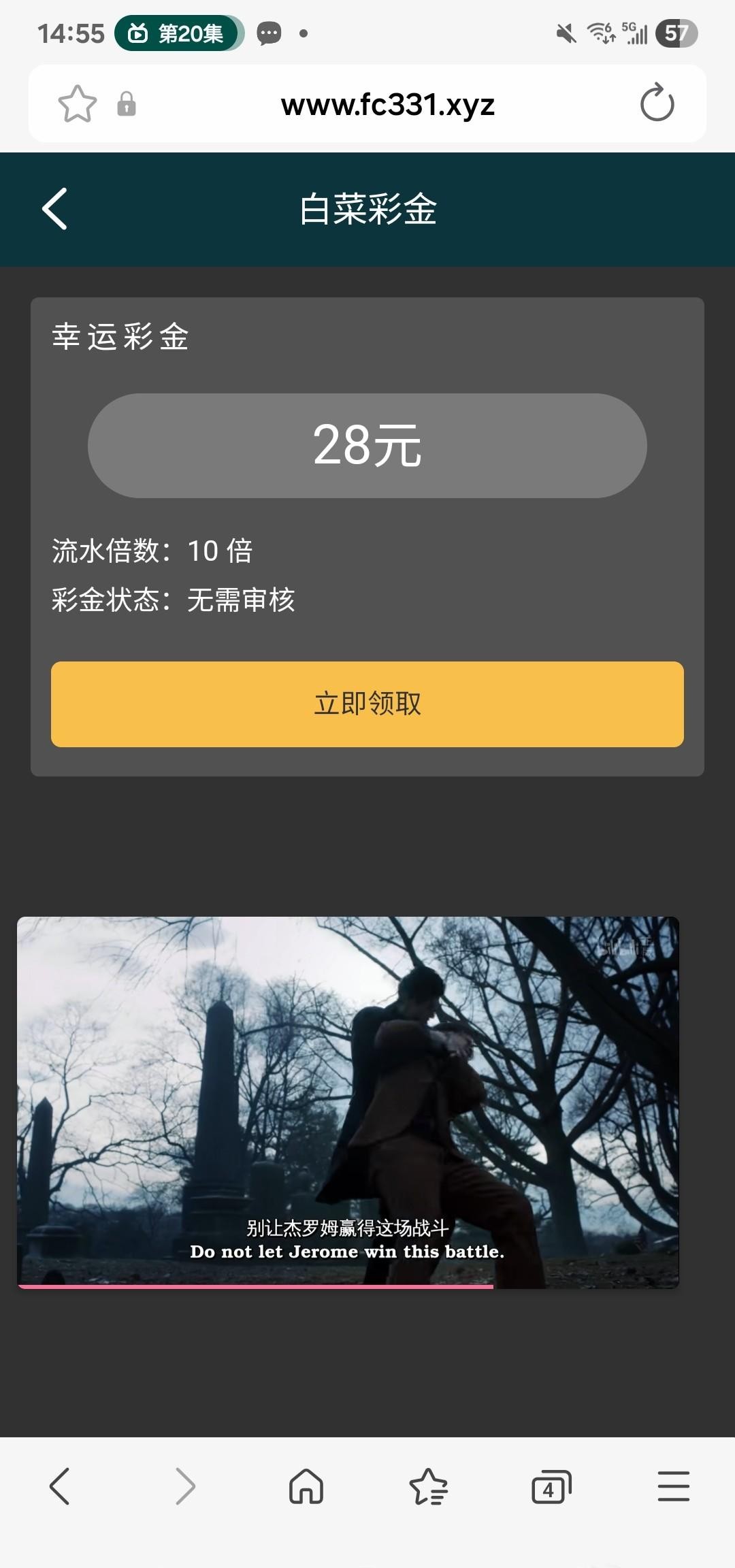
Task: Go back in the browser bottom toolbar
Action: (60, 1486)
